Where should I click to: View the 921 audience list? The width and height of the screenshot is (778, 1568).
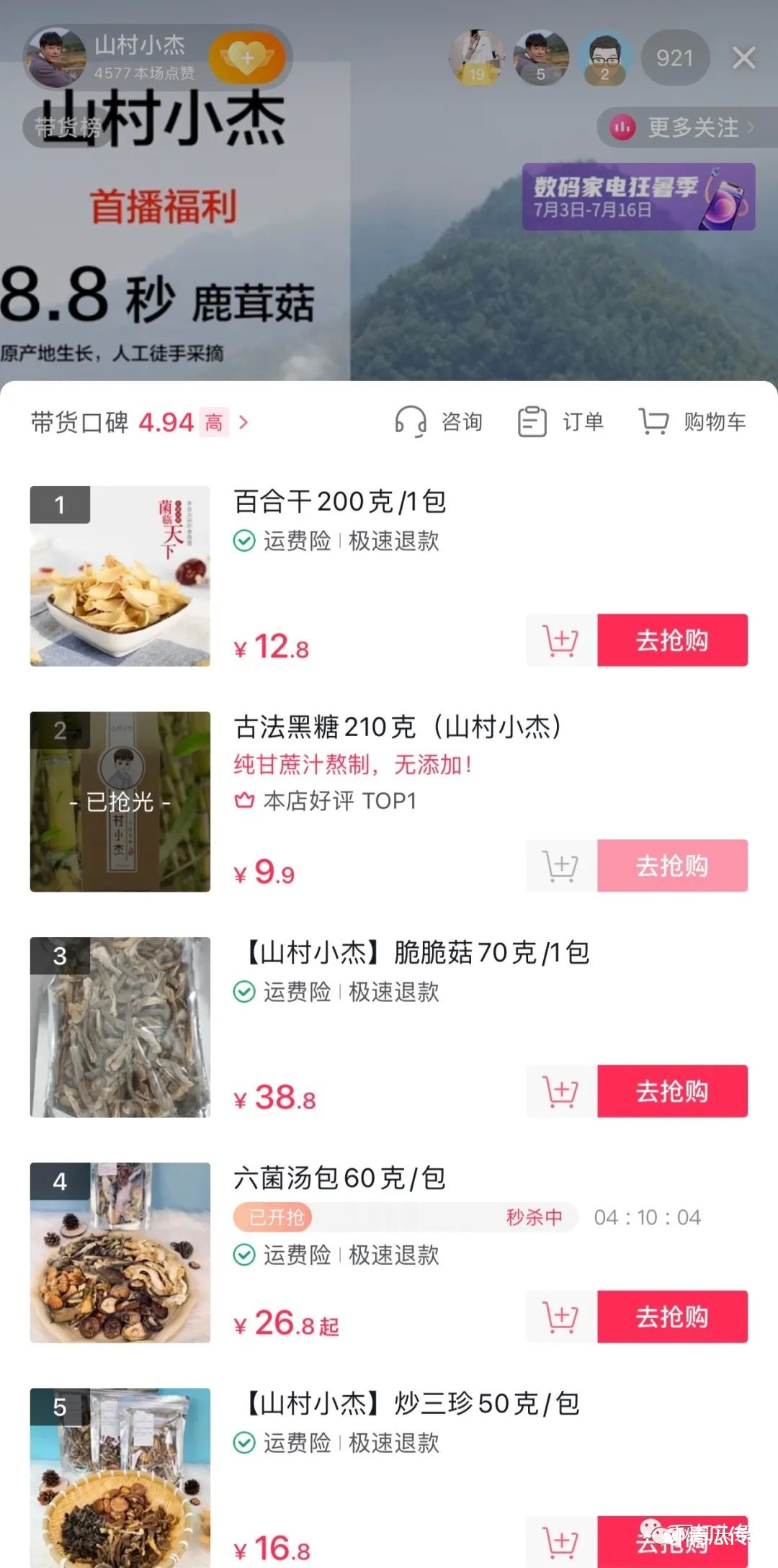pyautogui.click(x=674, y=58)
